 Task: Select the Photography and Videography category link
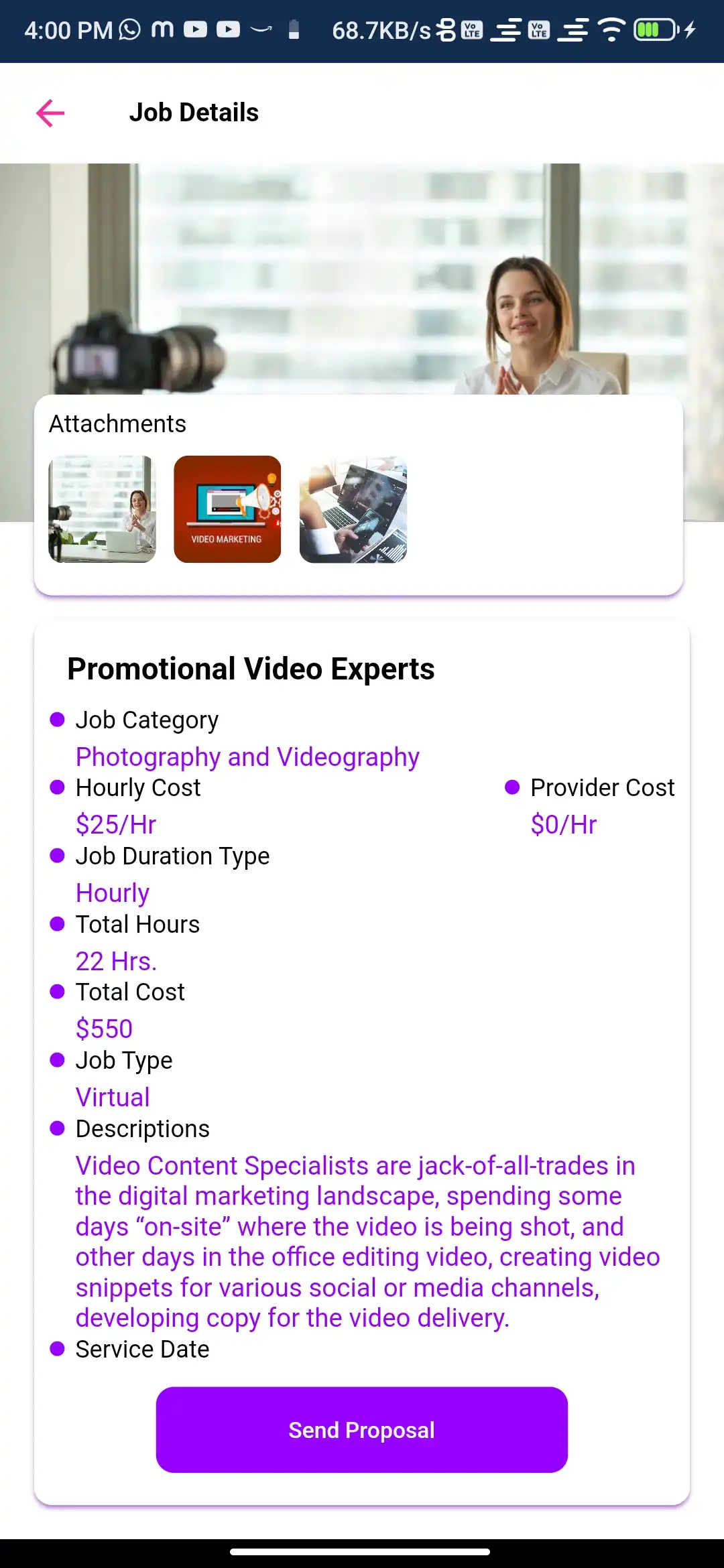tap(247, 757)
